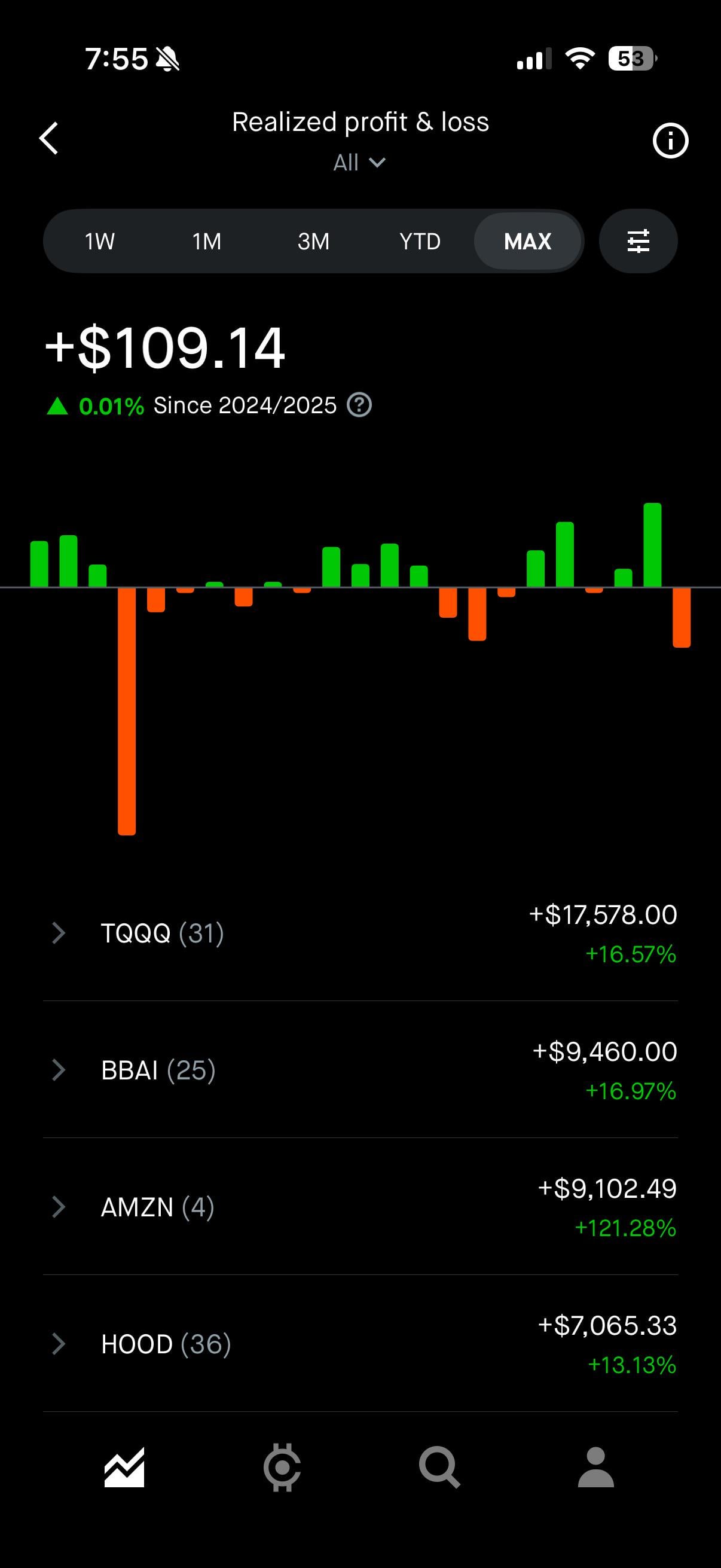Select the MAX time range
The image size is (721, 1568).
527,242
